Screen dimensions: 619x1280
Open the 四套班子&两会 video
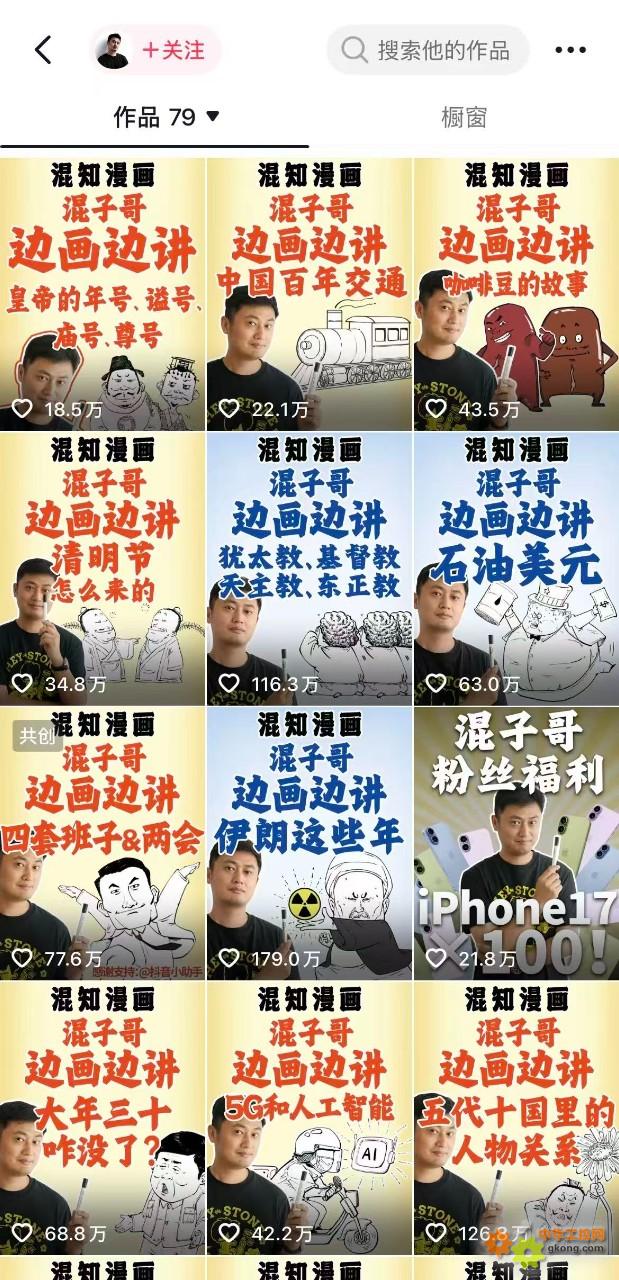[103, 843]
